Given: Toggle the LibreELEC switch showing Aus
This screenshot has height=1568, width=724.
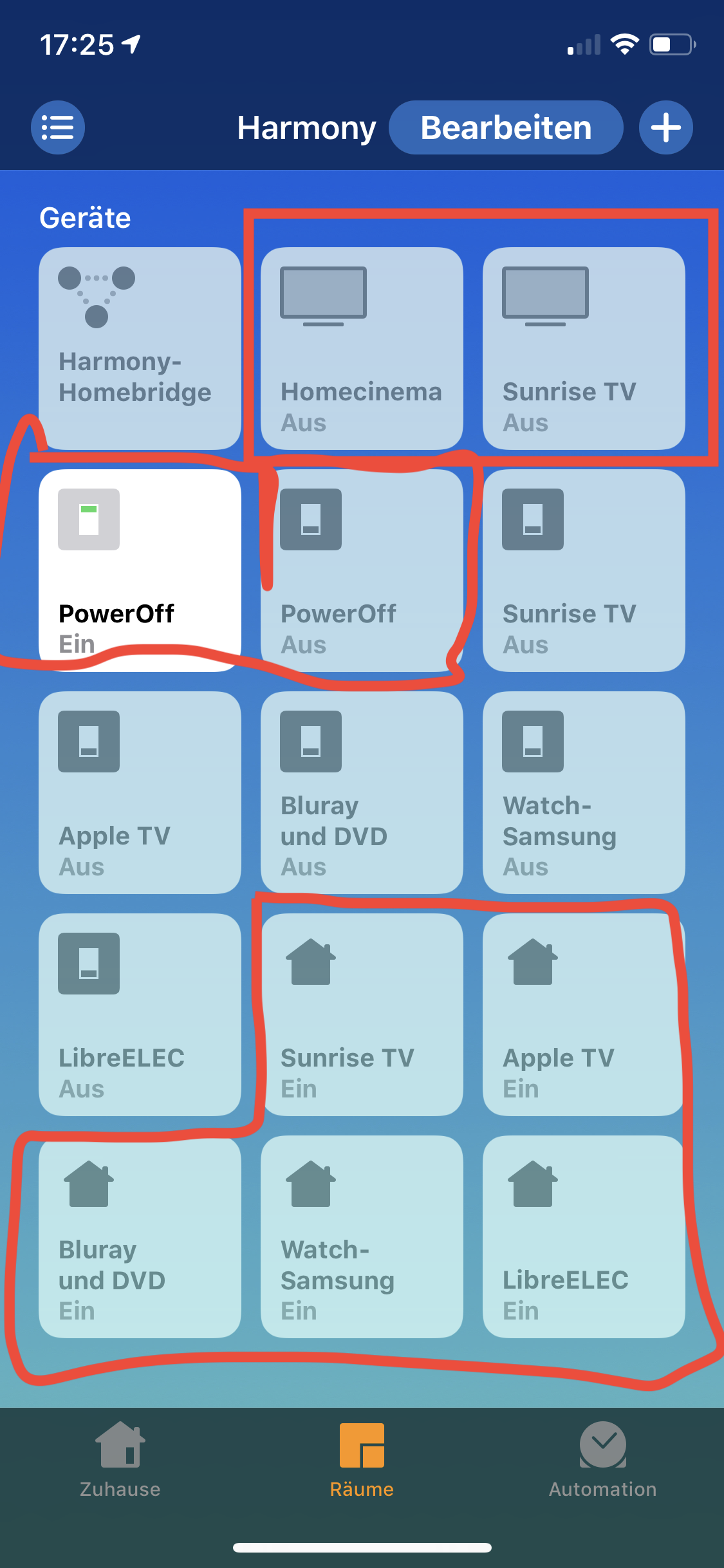Looking at the screenshot, I should [x=140, y=1014].
